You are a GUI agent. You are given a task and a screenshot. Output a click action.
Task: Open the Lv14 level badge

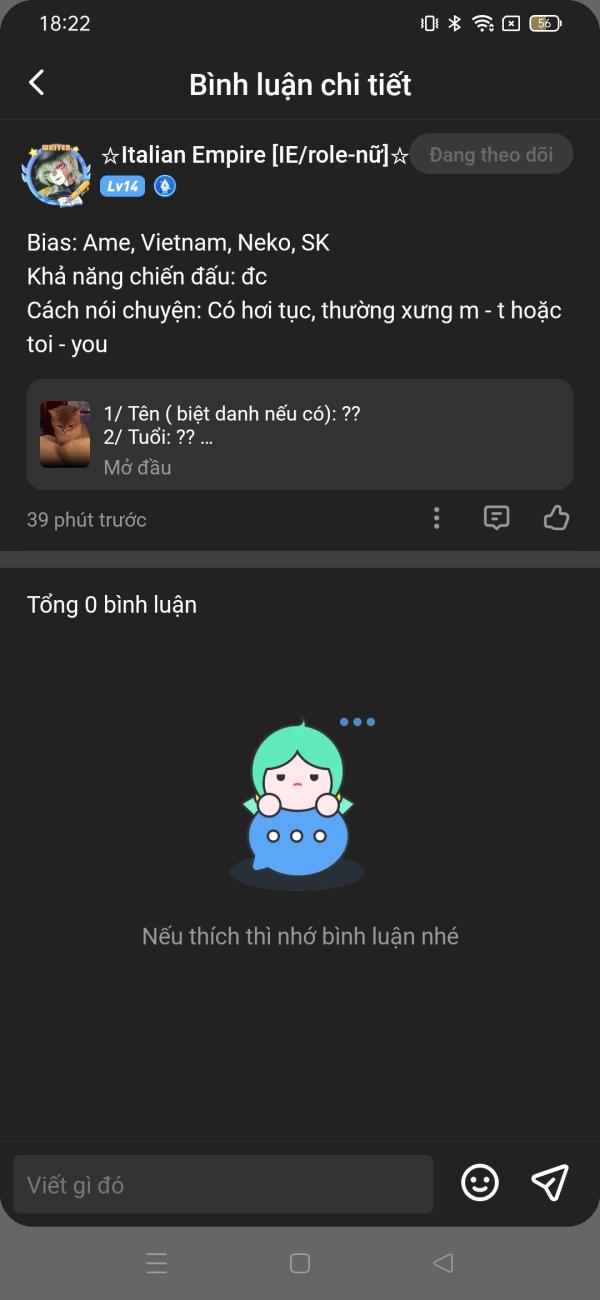click(122, 186)
